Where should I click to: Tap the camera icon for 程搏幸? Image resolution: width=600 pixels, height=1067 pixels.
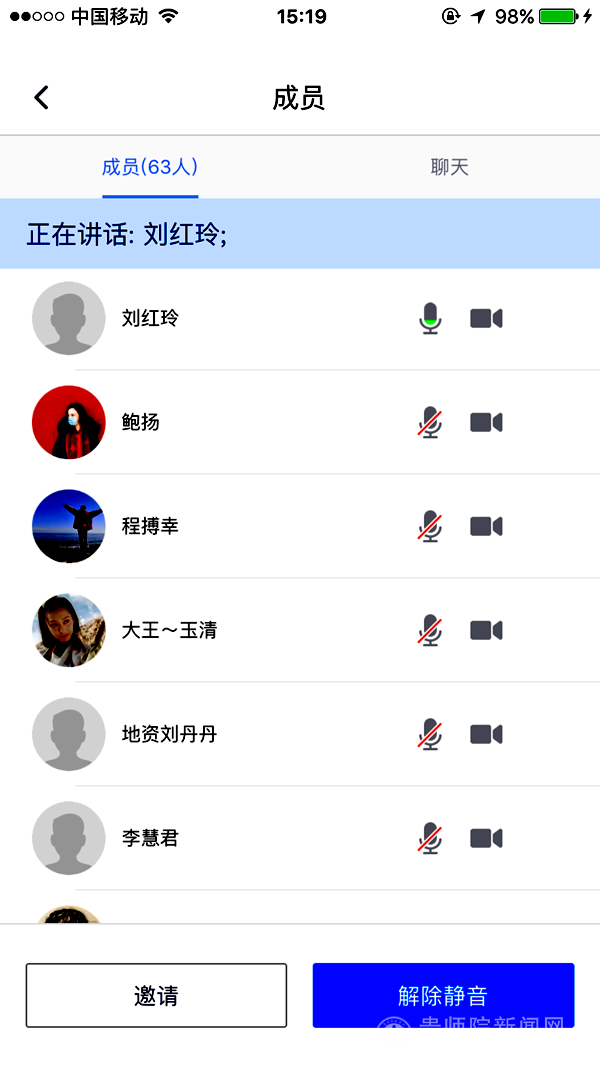(486, 526)
